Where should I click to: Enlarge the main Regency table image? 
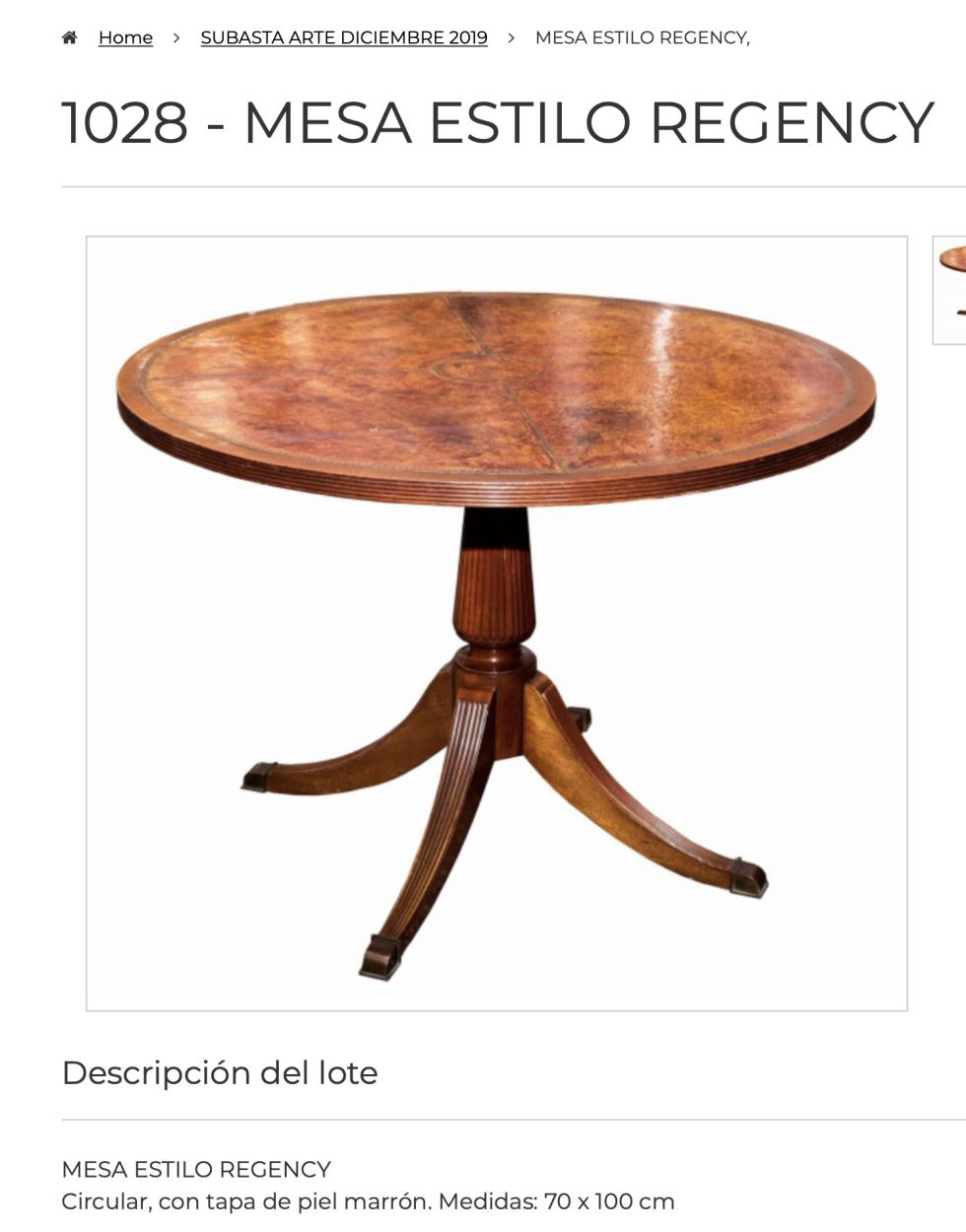tap(496, 623)
